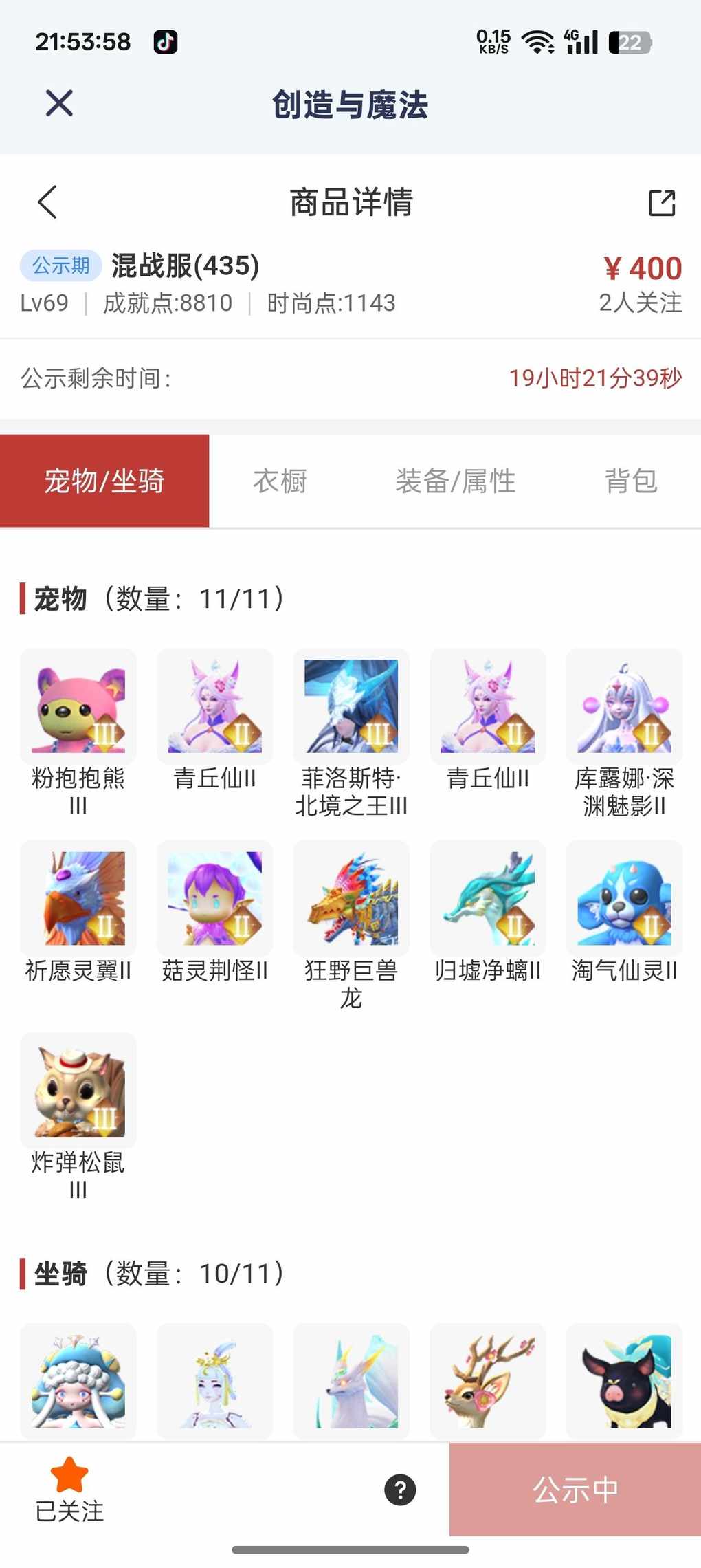This screenshot has width=701, height=1568.
Task: Close the 创造与魔法 page
Action: pyautogui.click(x=59, y=104)
